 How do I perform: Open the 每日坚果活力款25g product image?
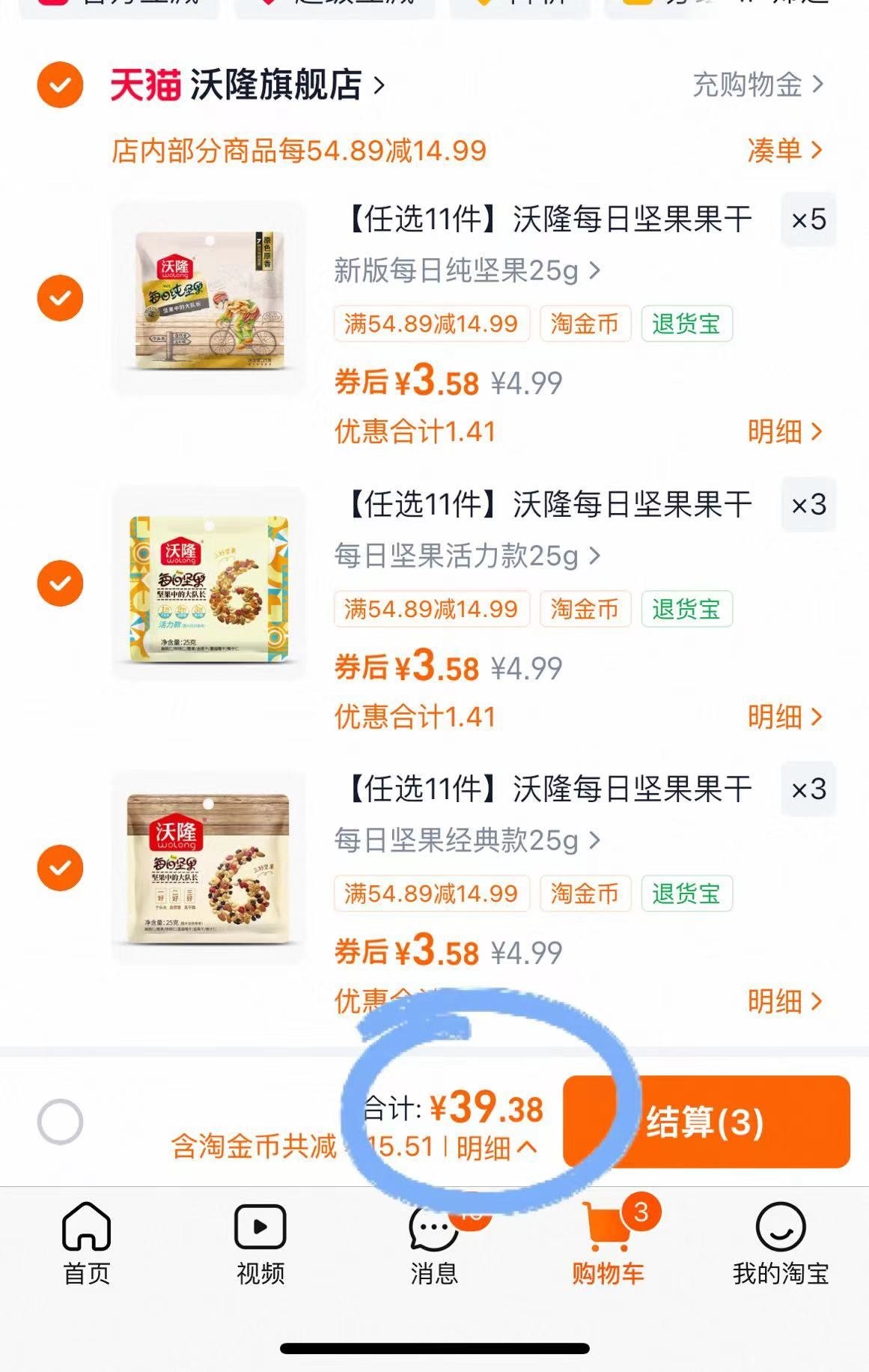pyautogui.click(x=209, y=583)
